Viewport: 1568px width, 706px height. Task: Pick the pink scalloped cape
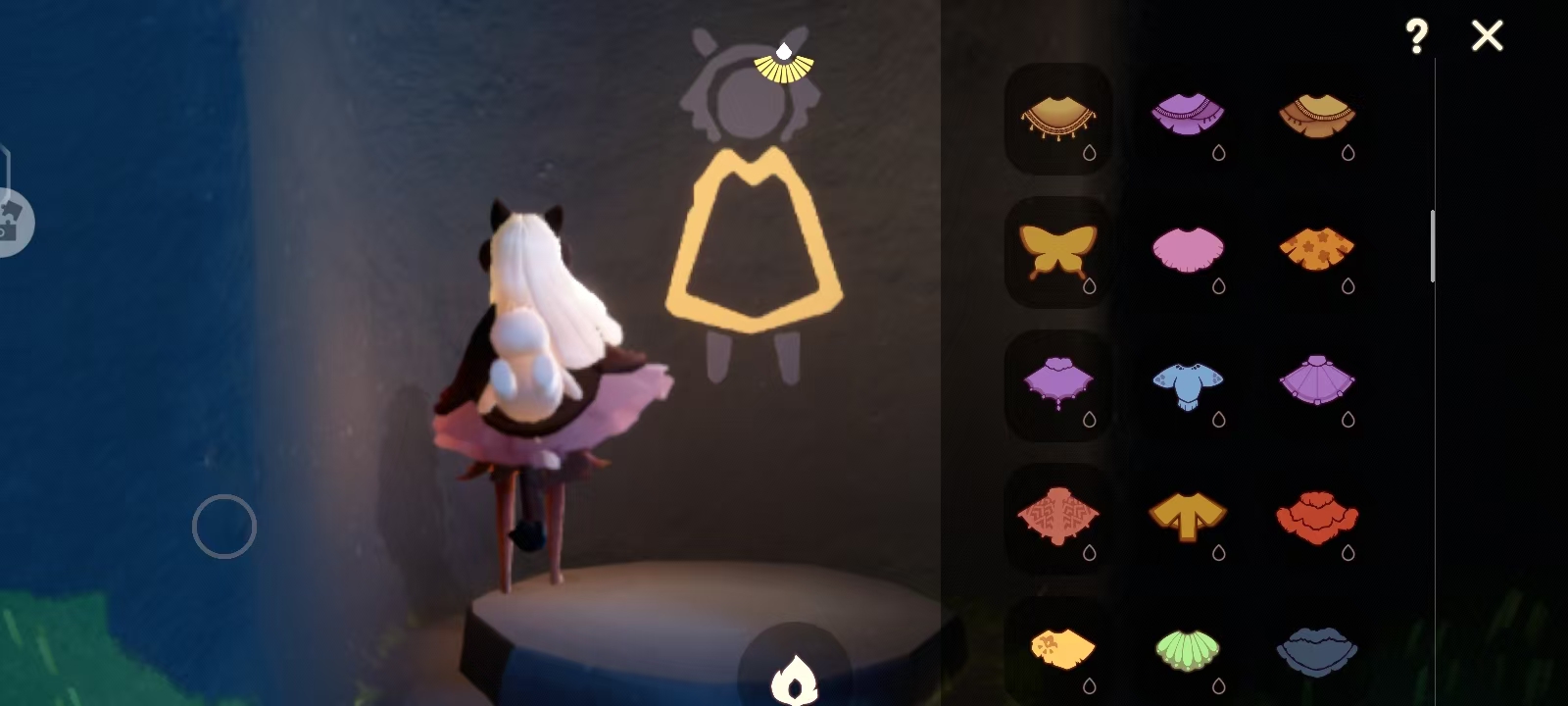point(1187,251)
